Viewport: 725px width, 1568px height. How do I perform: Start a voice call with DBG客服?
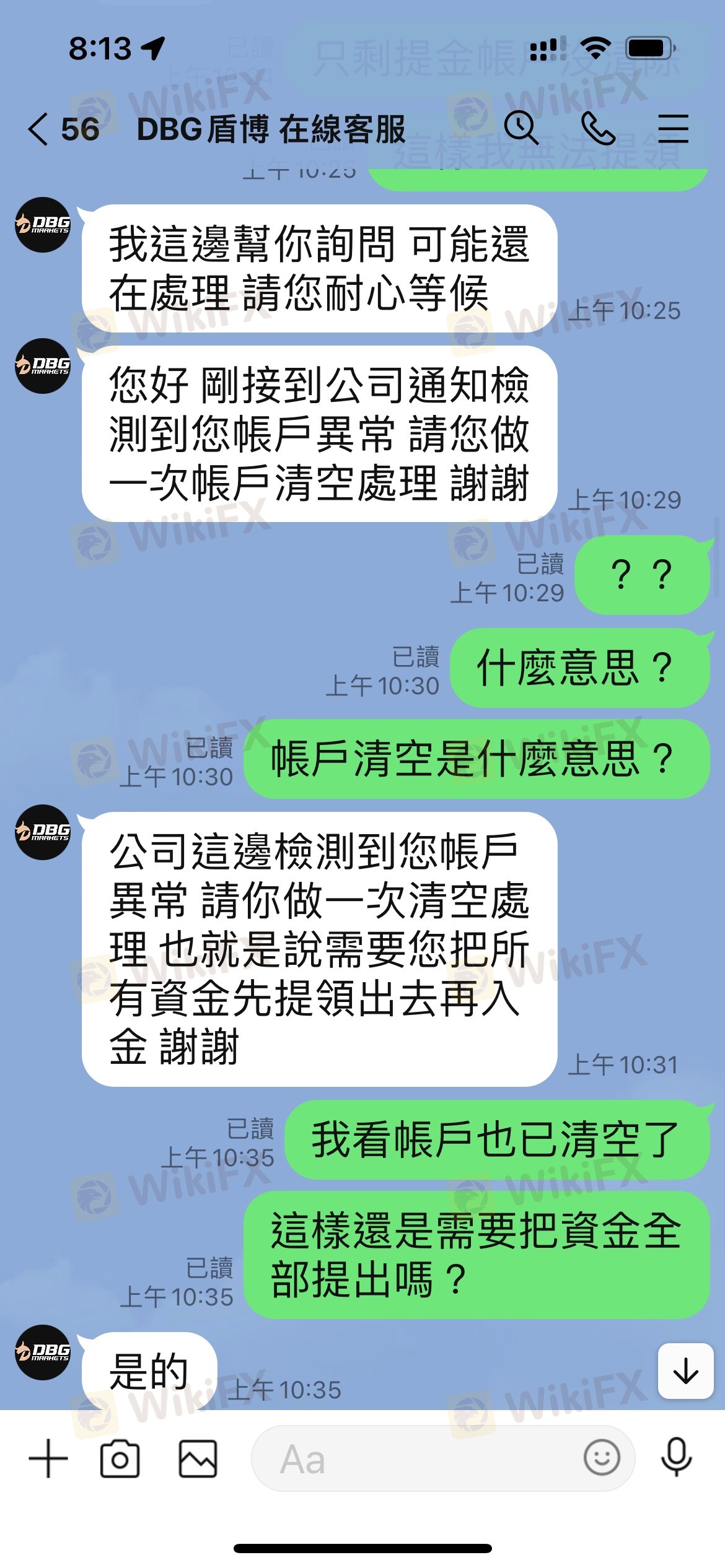[x=598, y=128]
